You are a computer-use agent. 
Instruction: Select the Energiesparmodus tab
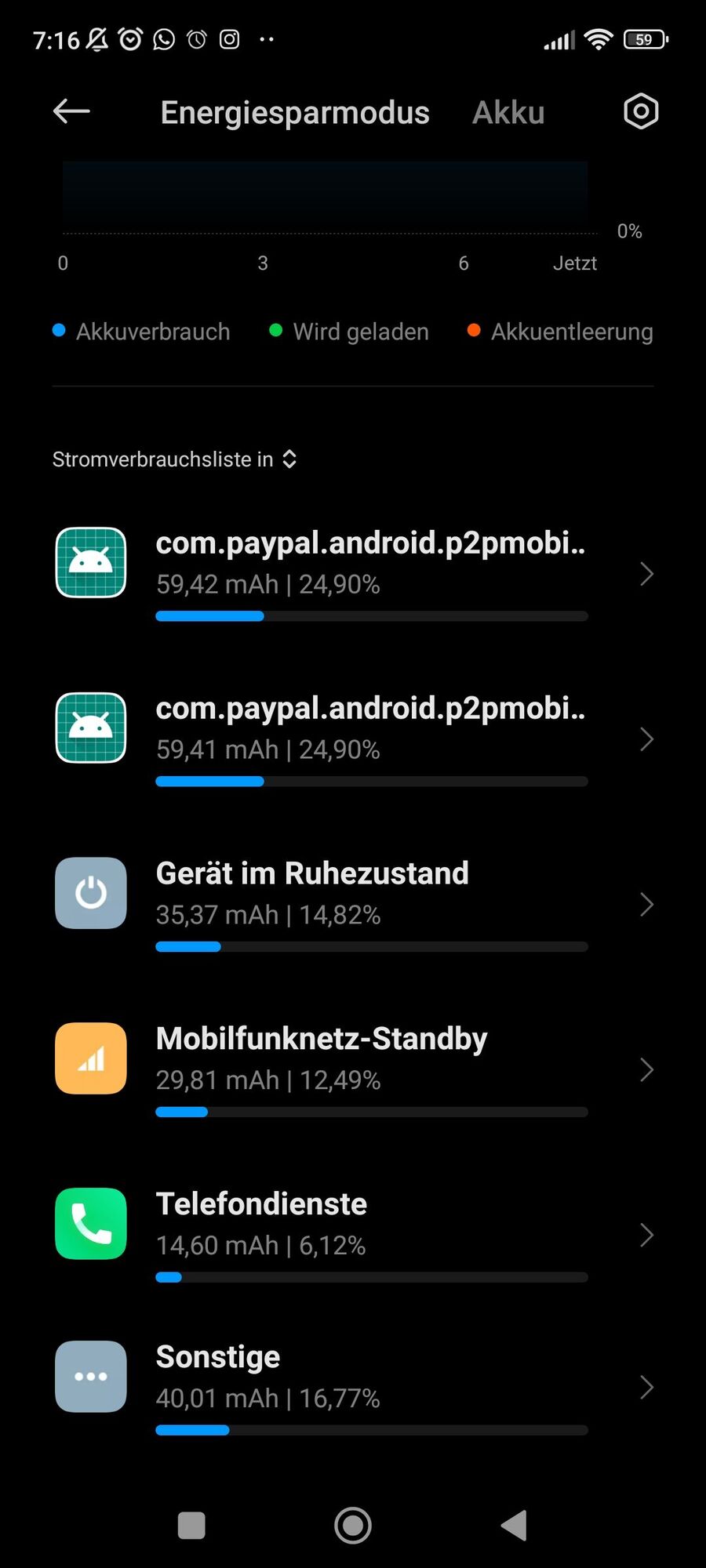point(294,111)
